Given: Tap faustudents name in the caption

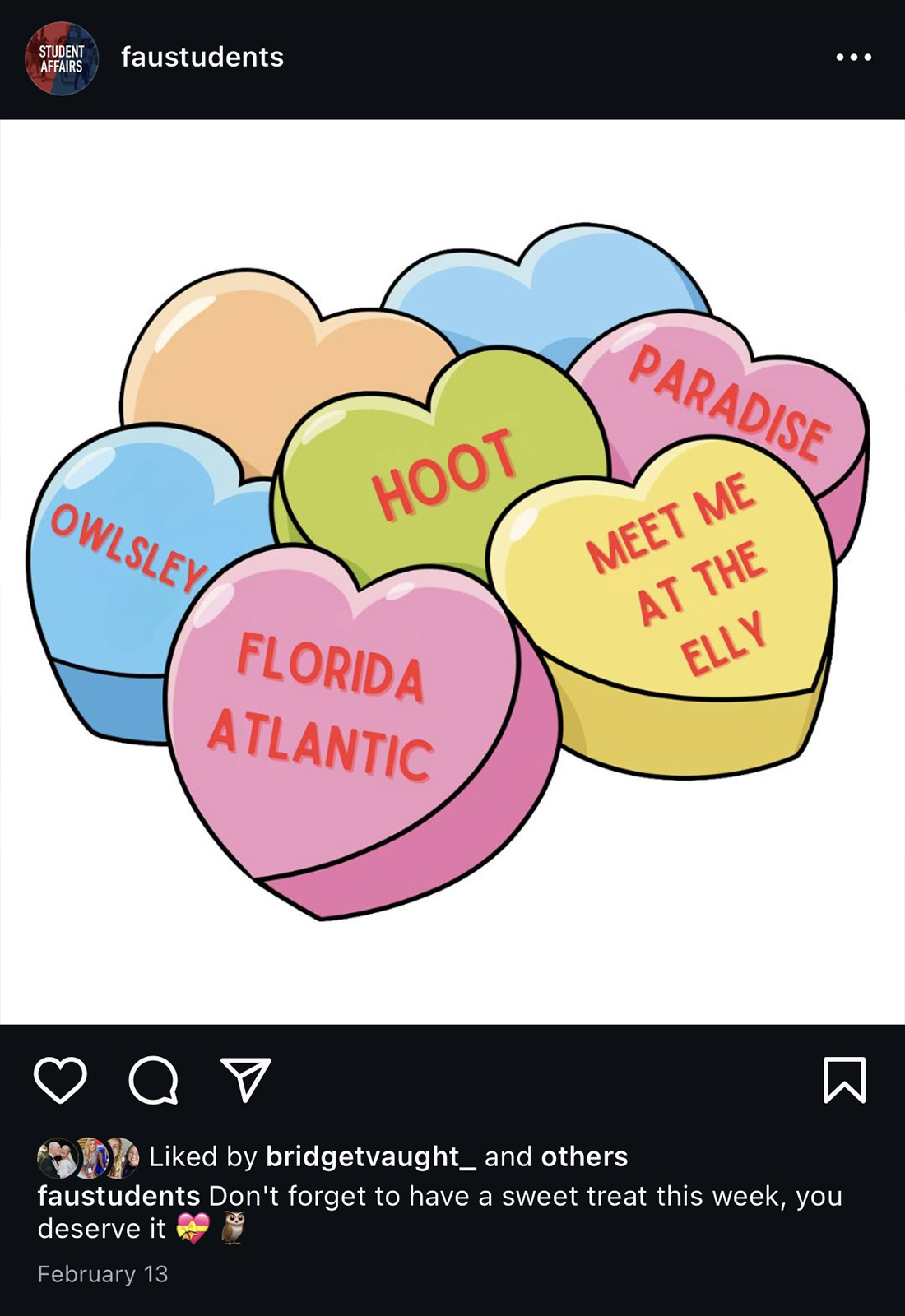Looking at the screenshot, I should [x=118, y=1196].
